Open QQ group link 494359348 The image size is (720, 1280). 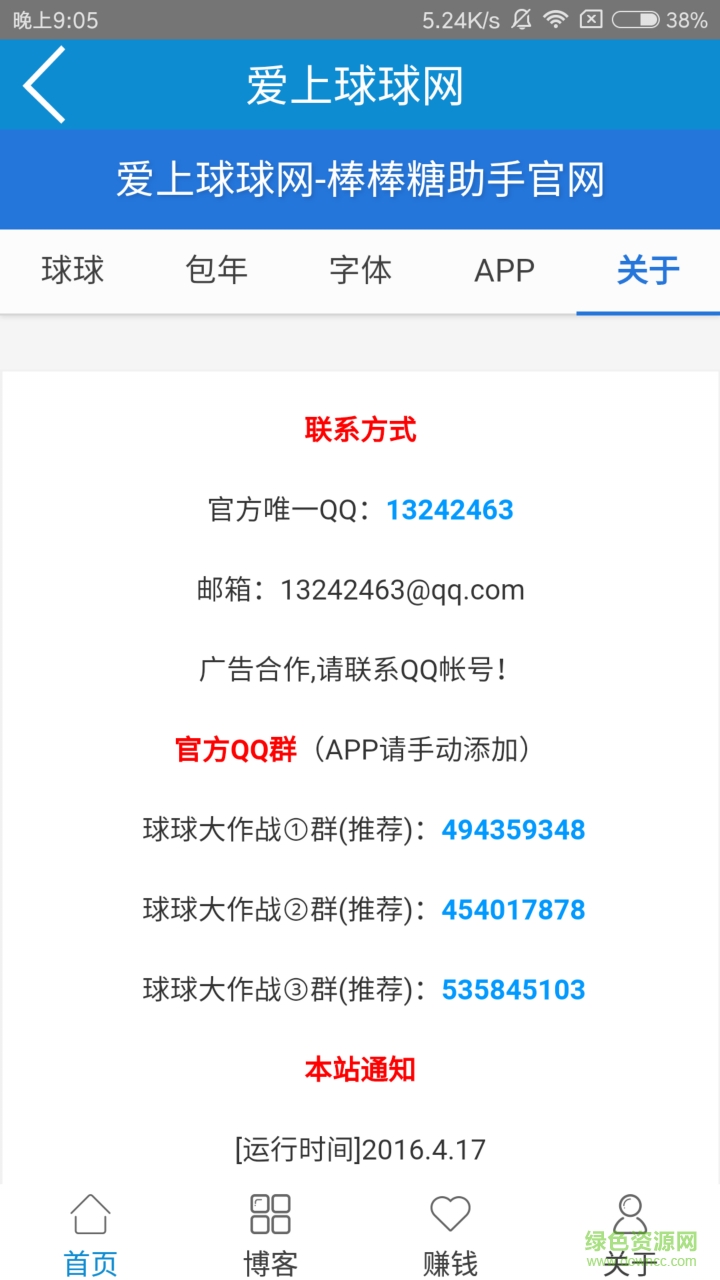[x=513, y=829]
